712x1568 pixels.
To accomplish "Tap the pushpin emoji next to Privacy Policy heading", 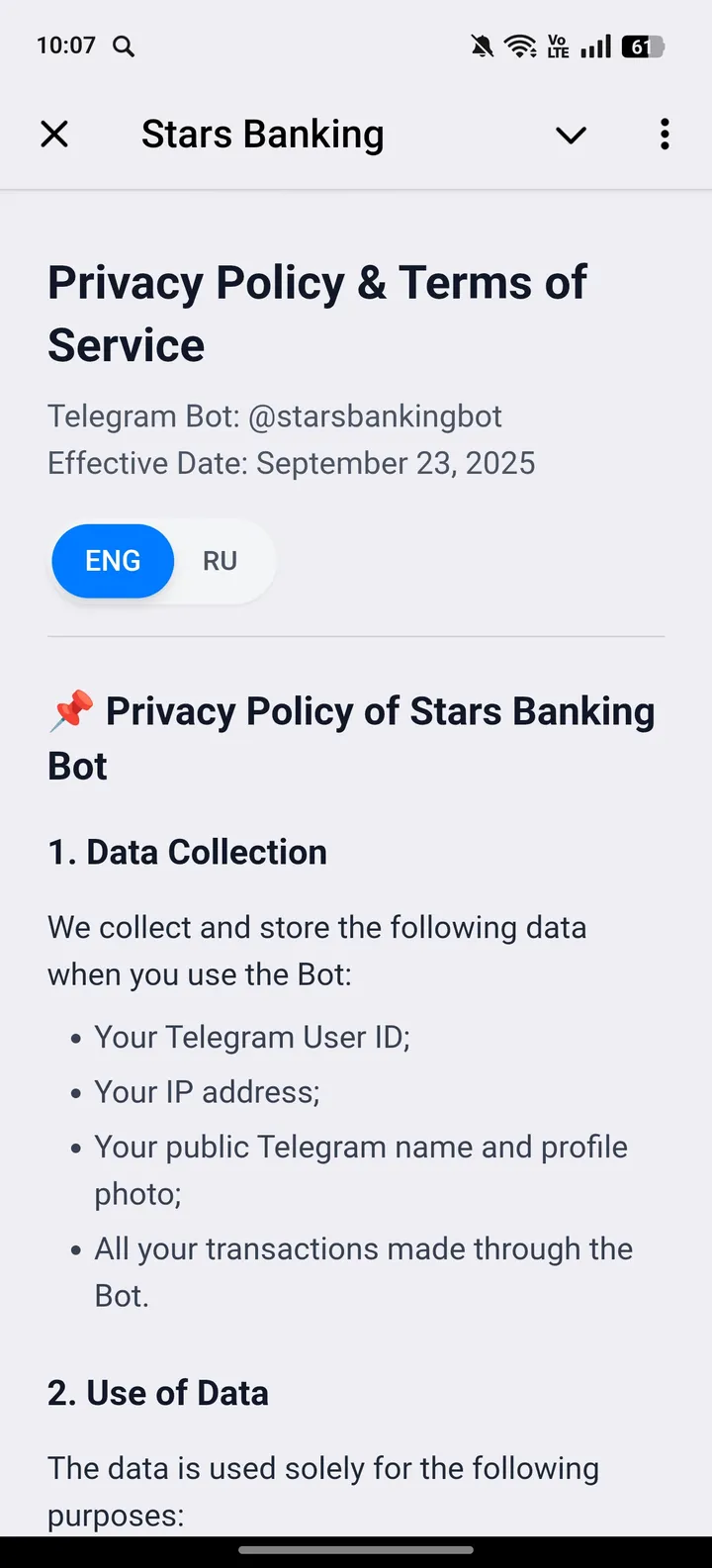I will coord(69,709).
